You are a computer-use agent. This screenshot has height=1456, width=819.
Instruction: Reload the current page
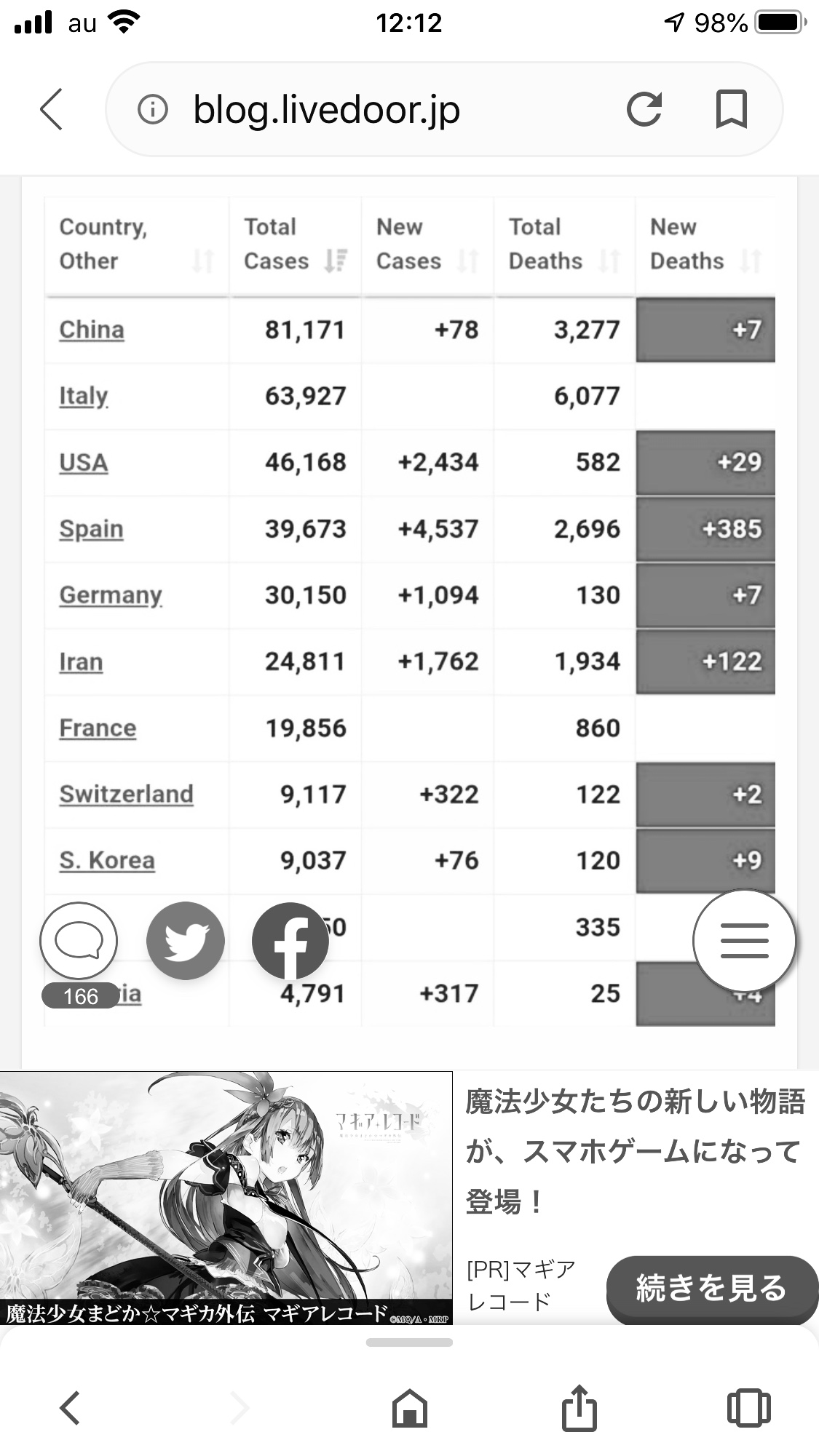(x=644, y=110)
